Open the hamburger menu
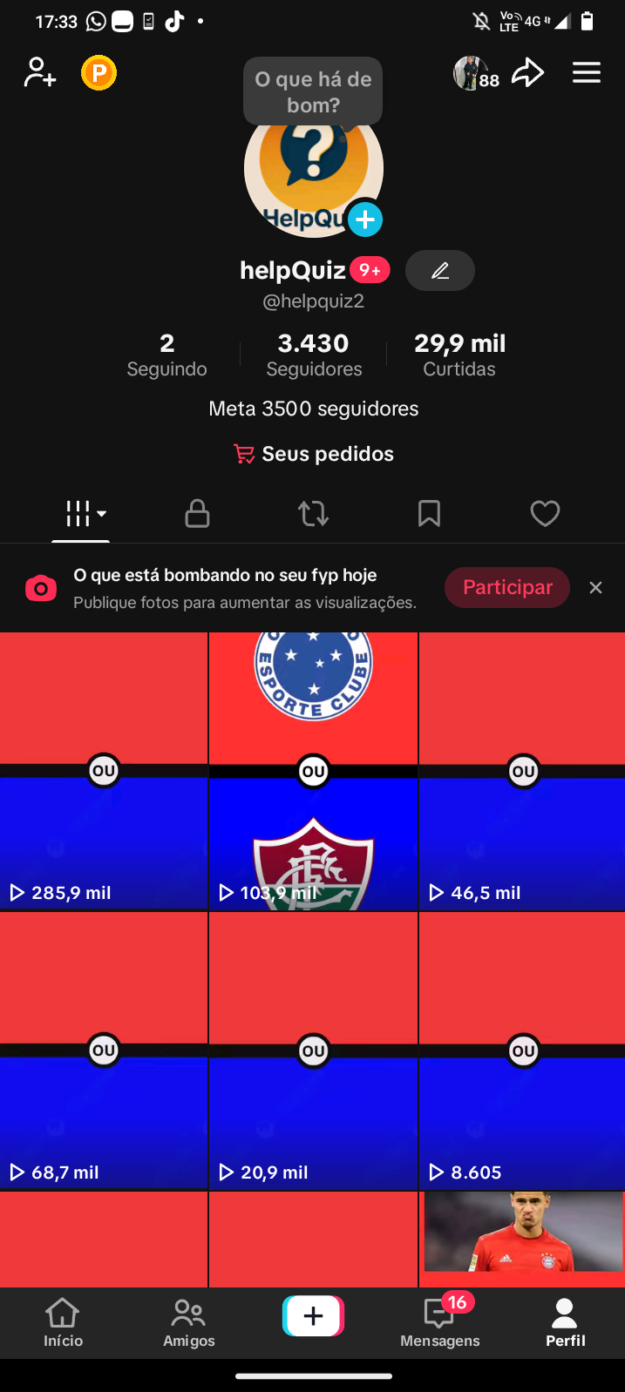The width and height of the screenshot is (625, 1392). pyautogui.click(x=586, y=73)
